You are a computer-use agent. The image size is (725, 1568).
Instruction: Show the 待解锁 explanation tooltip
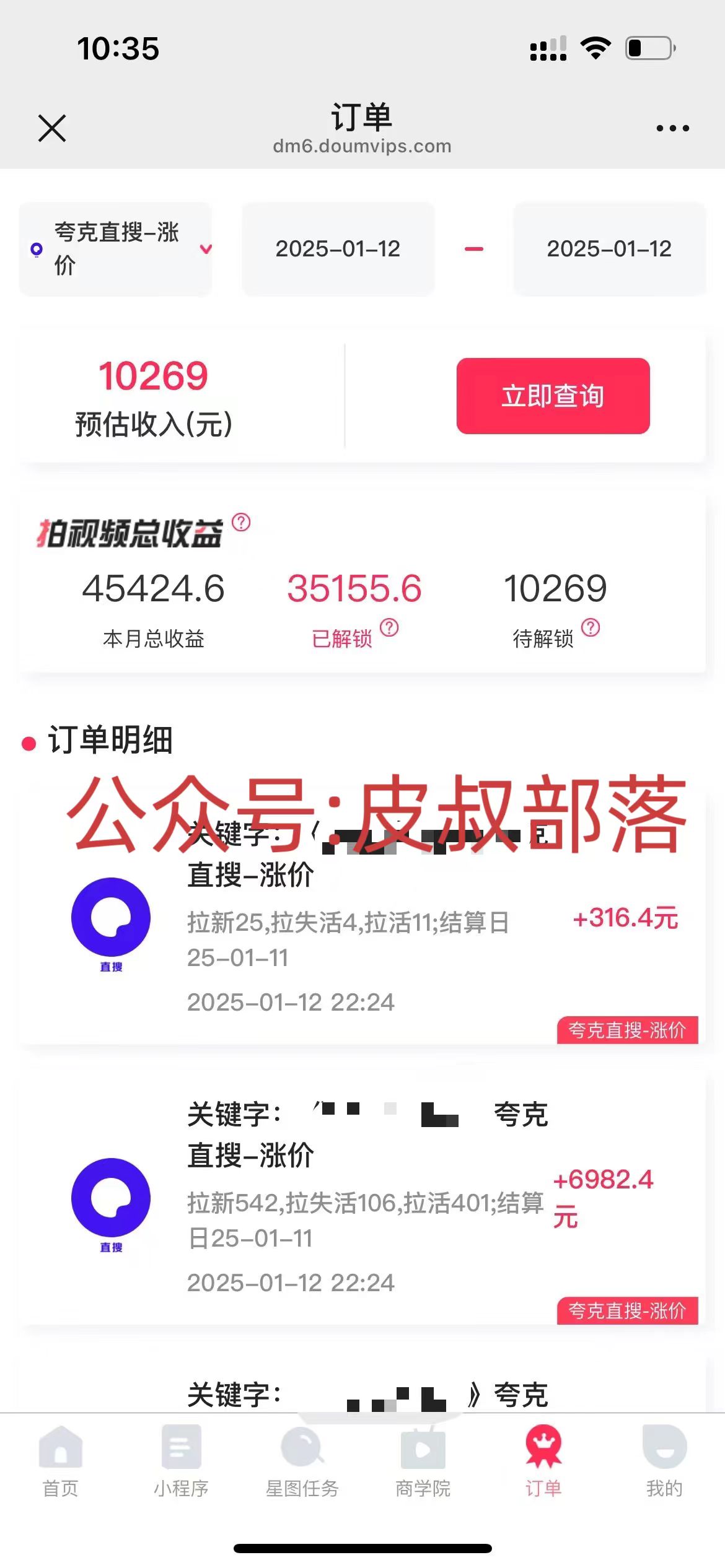[x=590, y=627]
